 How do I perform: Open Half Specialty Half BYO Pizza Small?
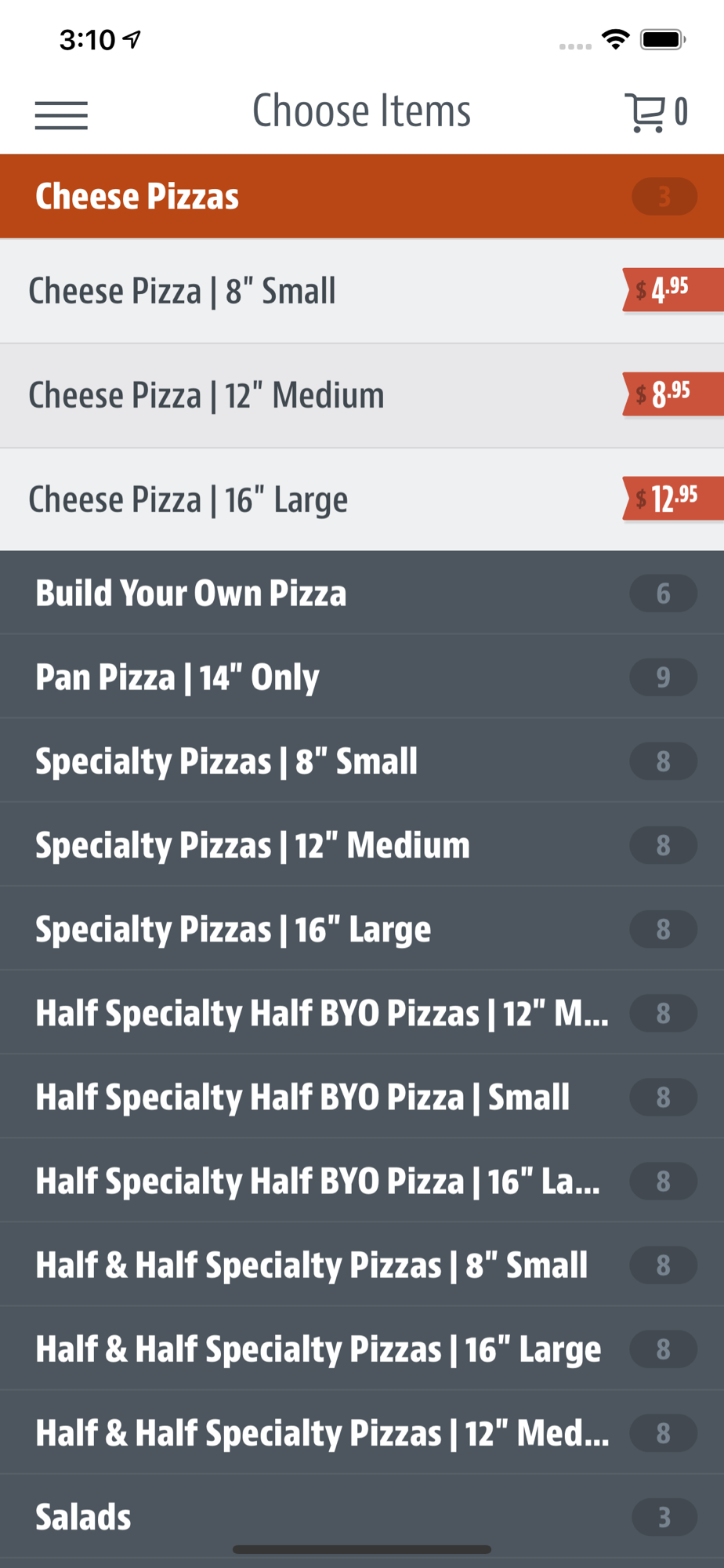pos(362,1097)
